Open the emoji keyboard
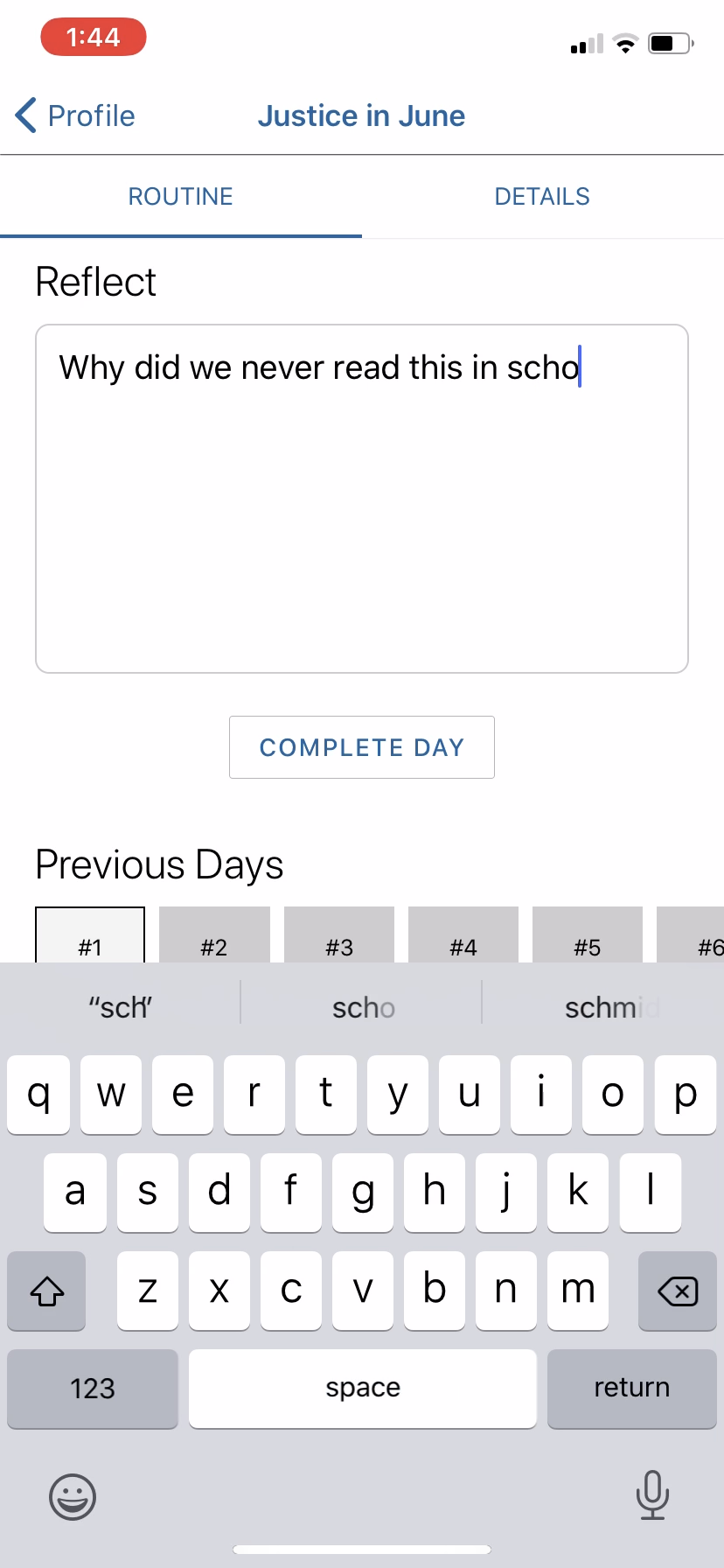The height and width of the screenshot is (1568, 724). tap(73, 1496)
